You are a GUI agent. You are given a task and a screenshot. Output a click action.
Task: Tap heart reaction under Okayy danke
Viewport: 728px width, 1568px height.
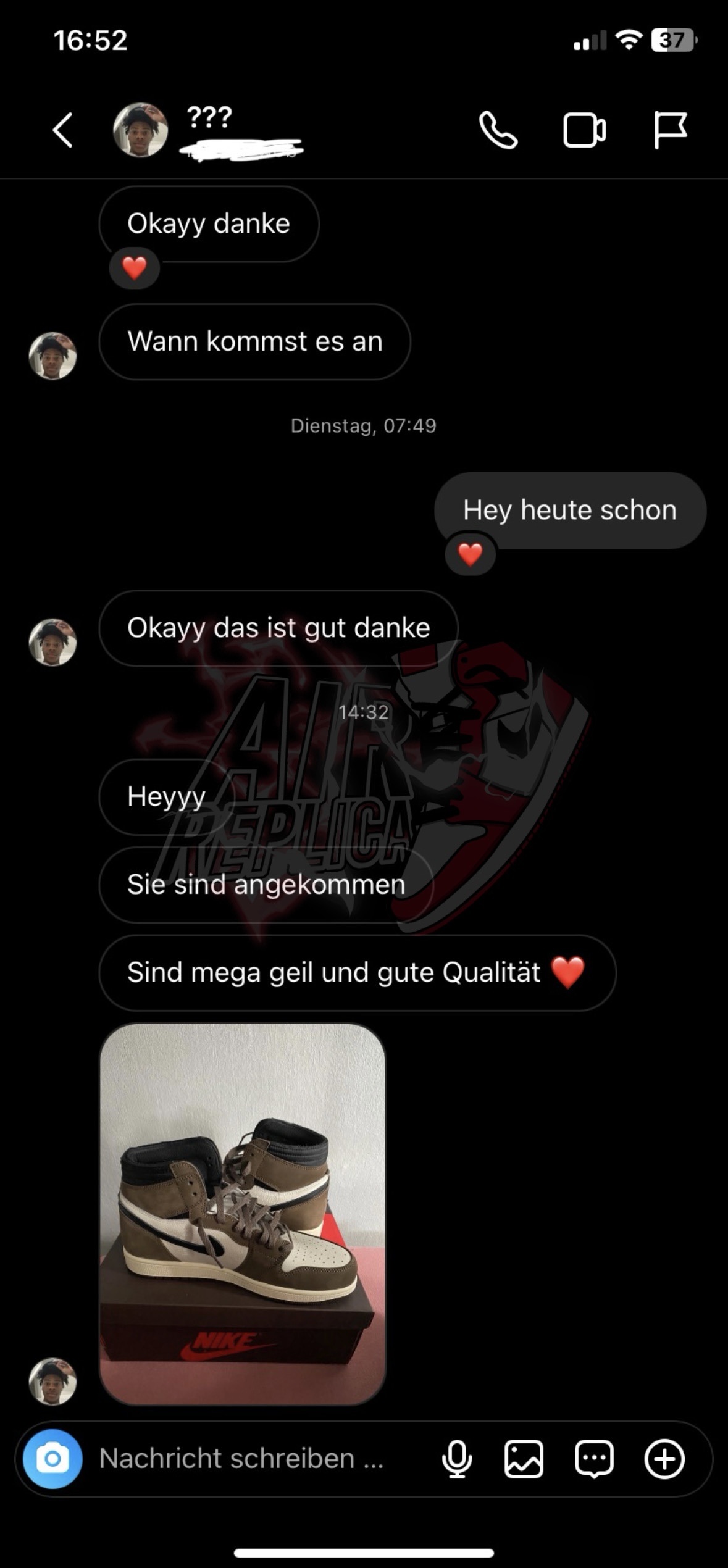[x=134, y=269]
